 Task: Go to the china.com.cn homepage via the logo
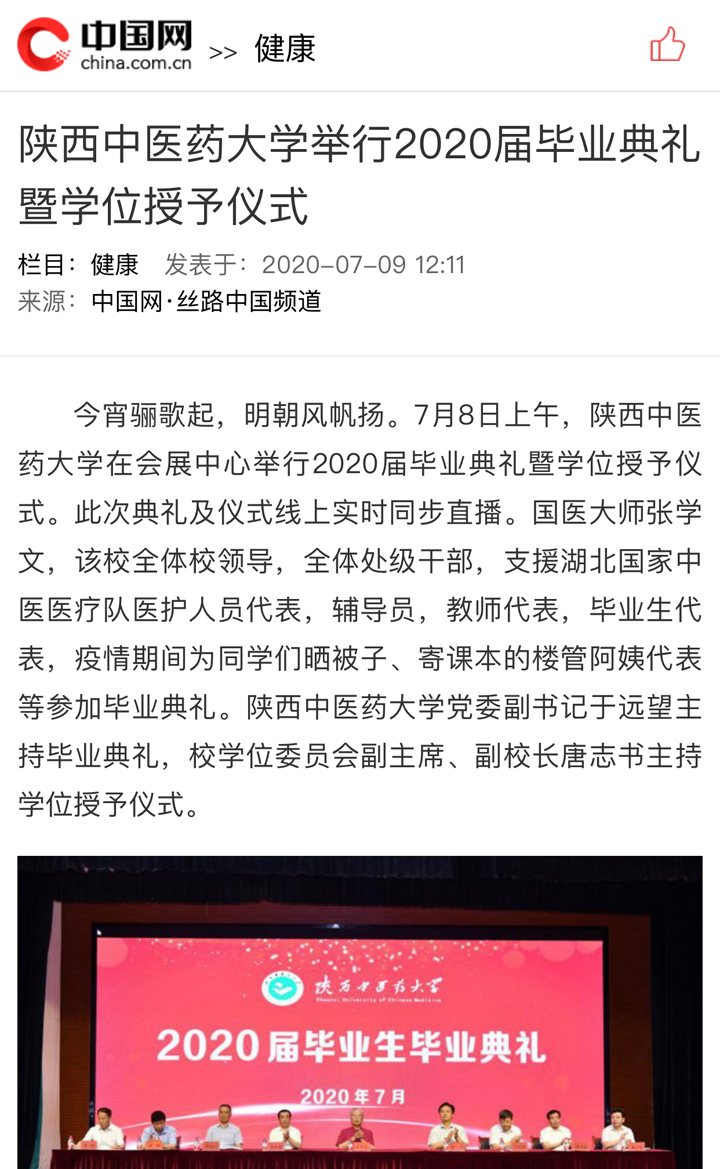[x=105, y=46]
